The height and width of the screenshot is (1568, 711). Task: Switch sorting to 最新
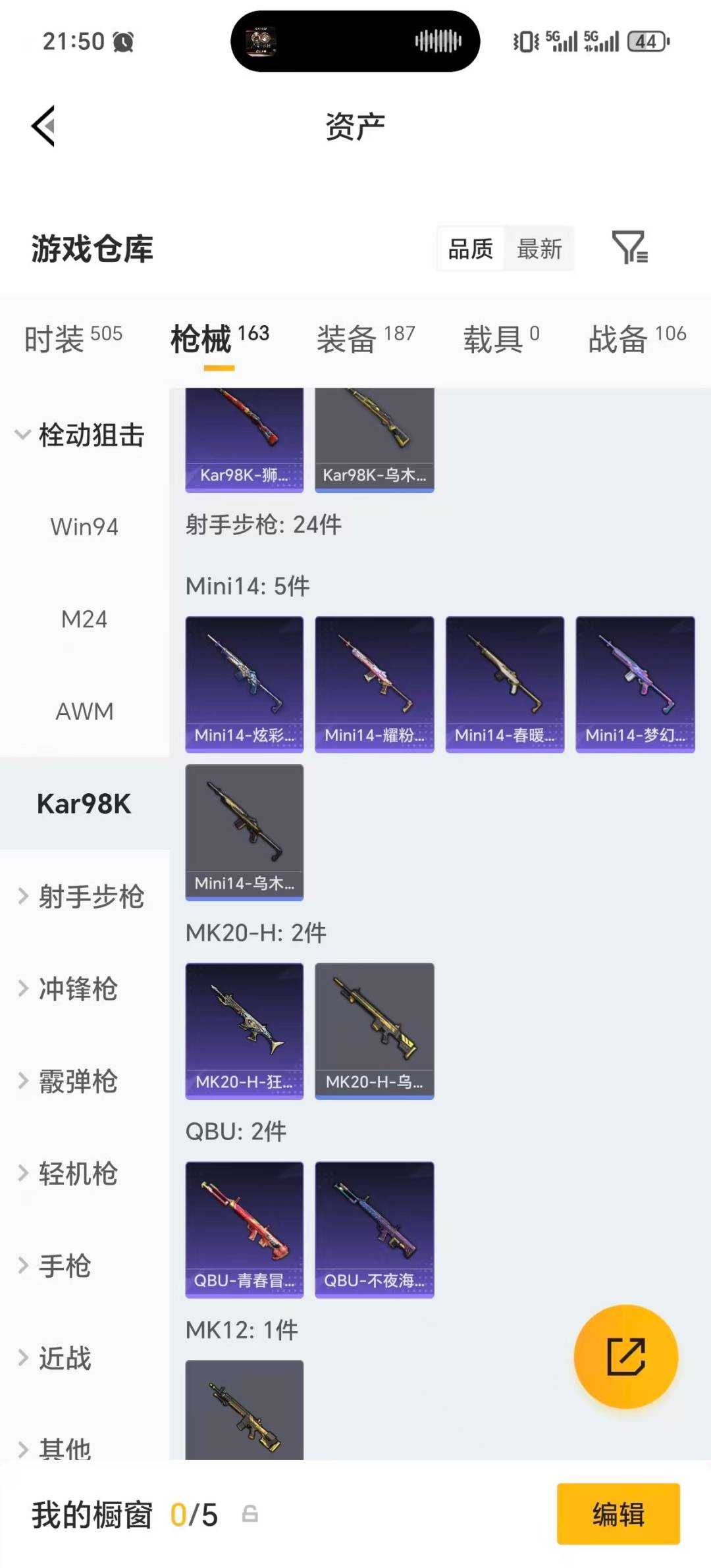540,248
